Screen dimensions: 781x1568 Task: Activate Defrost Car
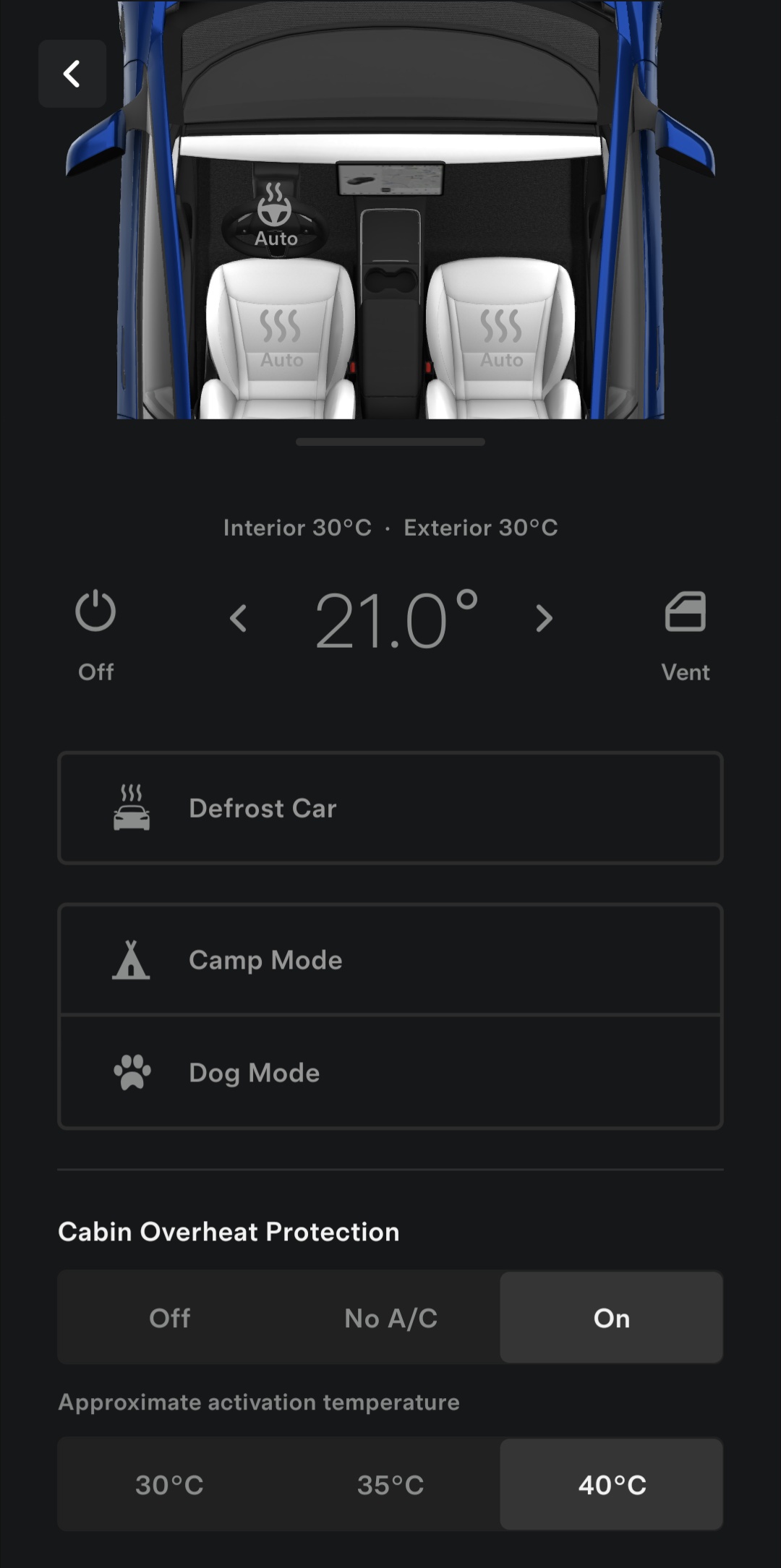click(390, 808)
